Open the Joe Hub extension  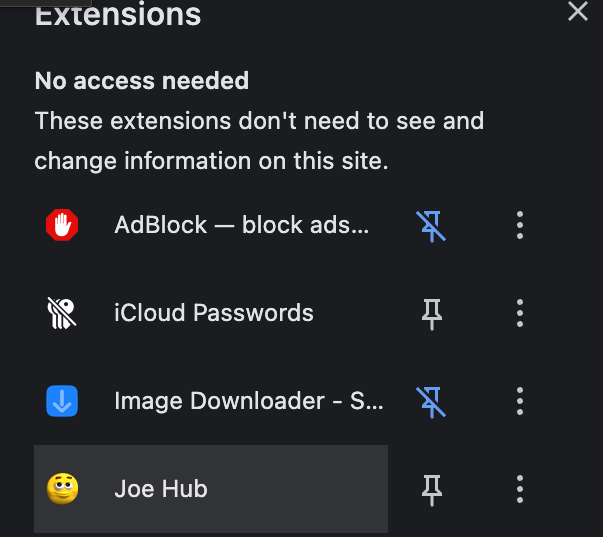210,489
